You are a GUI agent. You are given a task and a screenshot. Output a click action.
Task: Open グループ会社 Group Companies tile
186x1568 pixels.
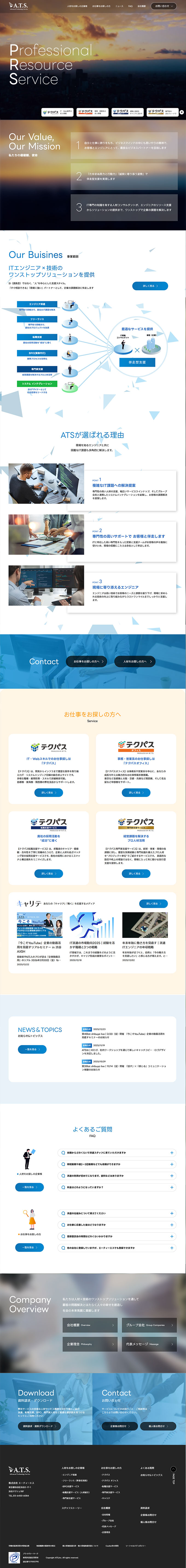(150, 1324)
